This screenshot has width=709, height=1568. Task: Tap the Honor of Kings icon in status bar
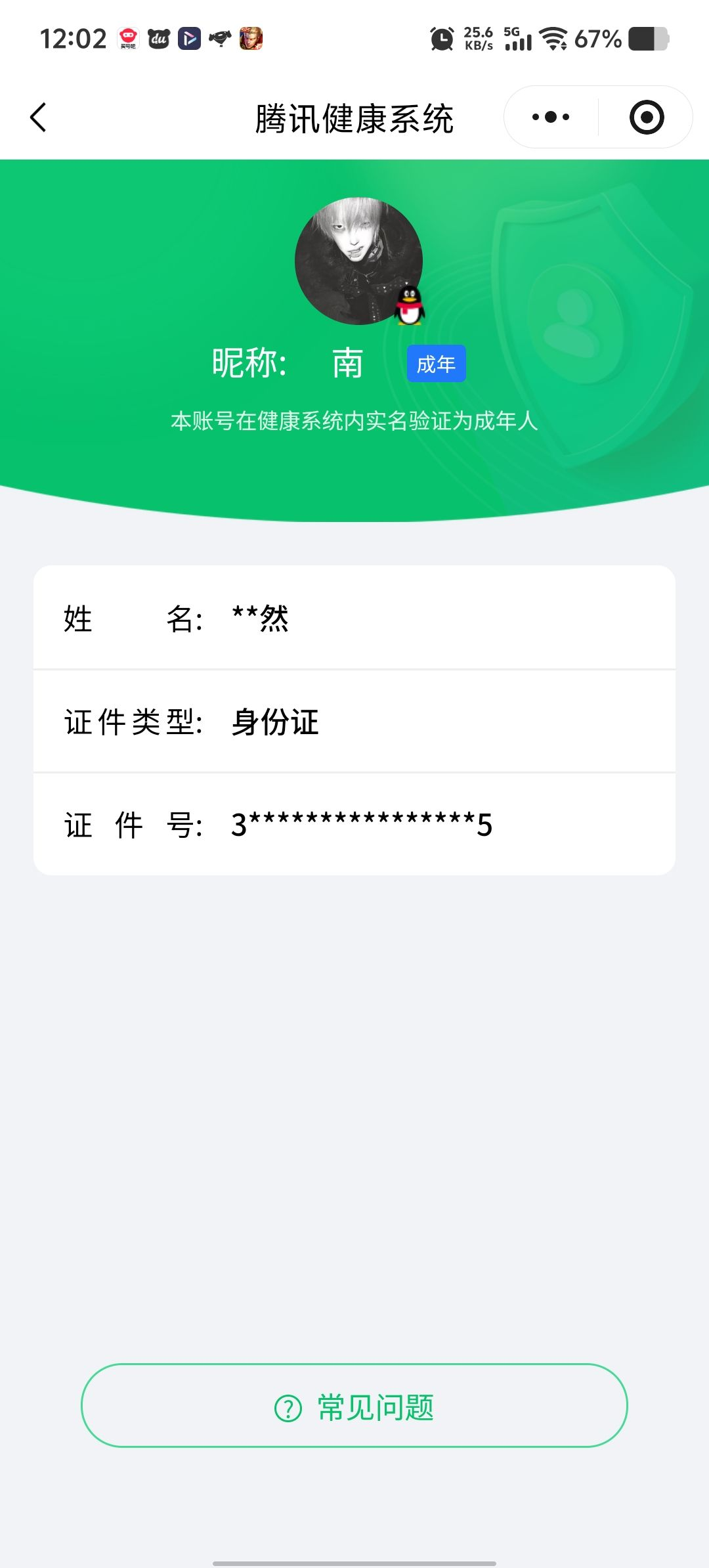(x=251, y=39)
